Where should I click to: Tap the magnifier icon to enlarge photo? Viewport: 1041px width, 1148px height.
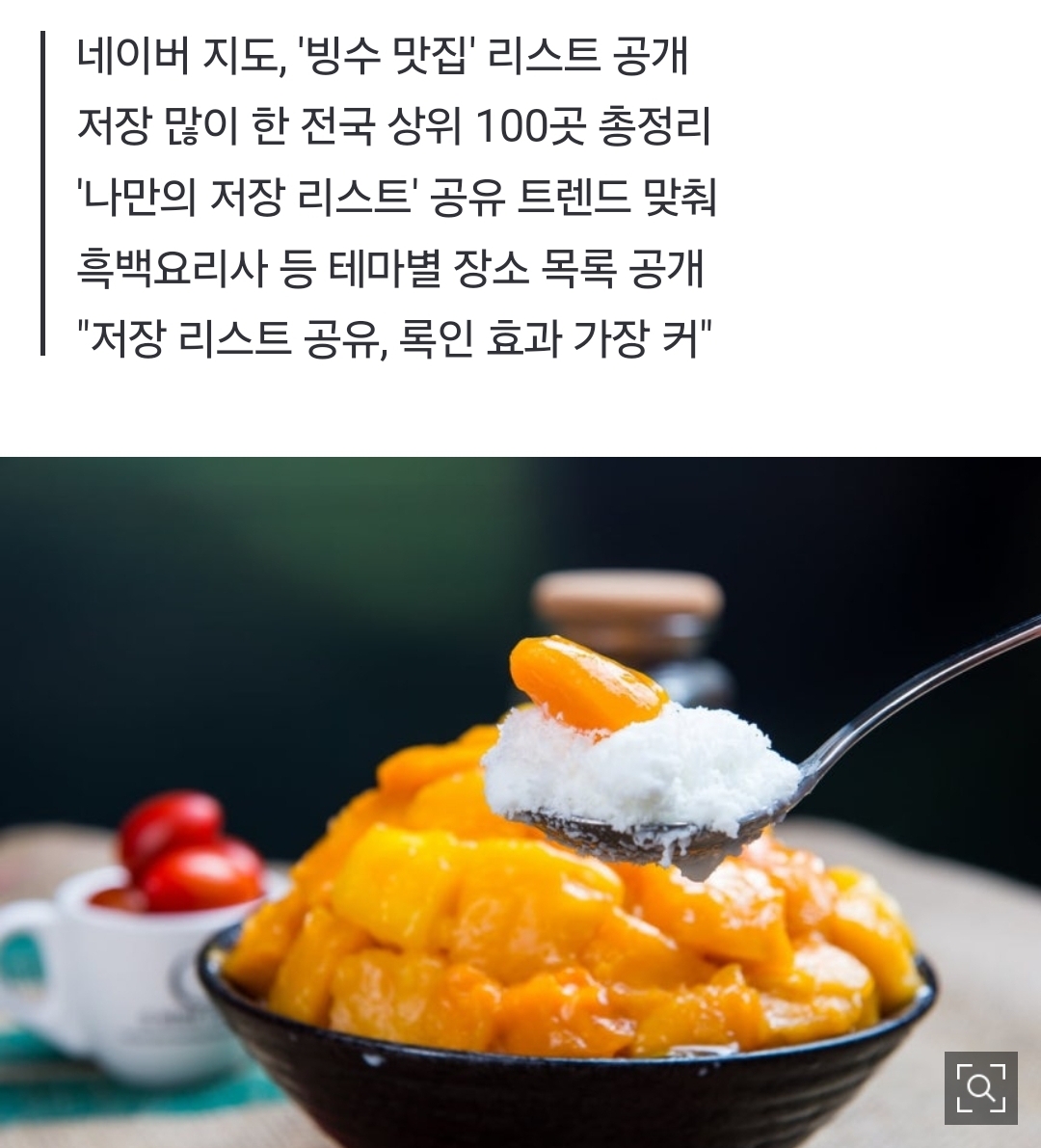[x=980, y=1087]
